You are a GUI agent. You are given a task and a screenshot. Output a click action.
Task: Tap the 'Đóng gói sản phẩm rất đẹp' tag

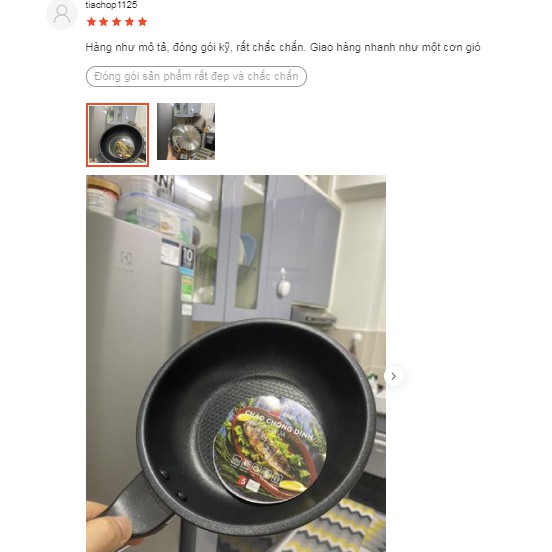[x=196, y=76]
